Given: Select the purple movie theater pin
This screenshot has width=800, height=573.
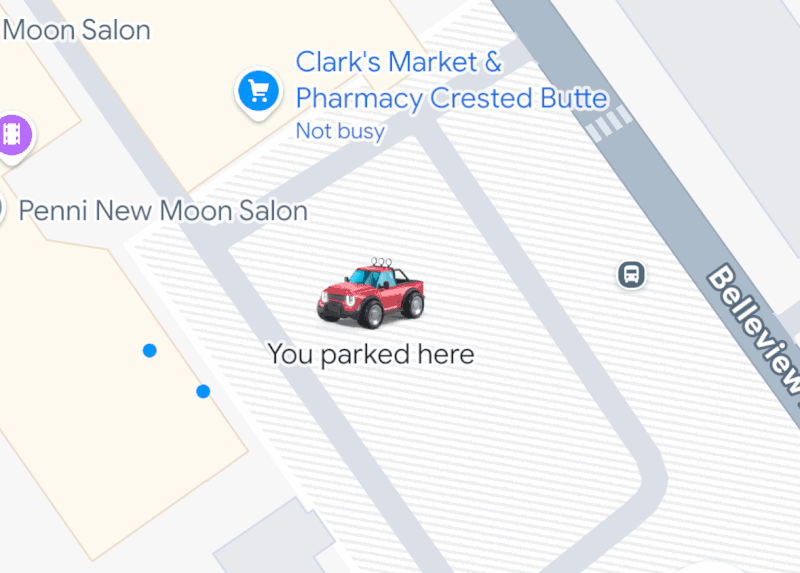Looking at the screenshot, I should point(13,133).
